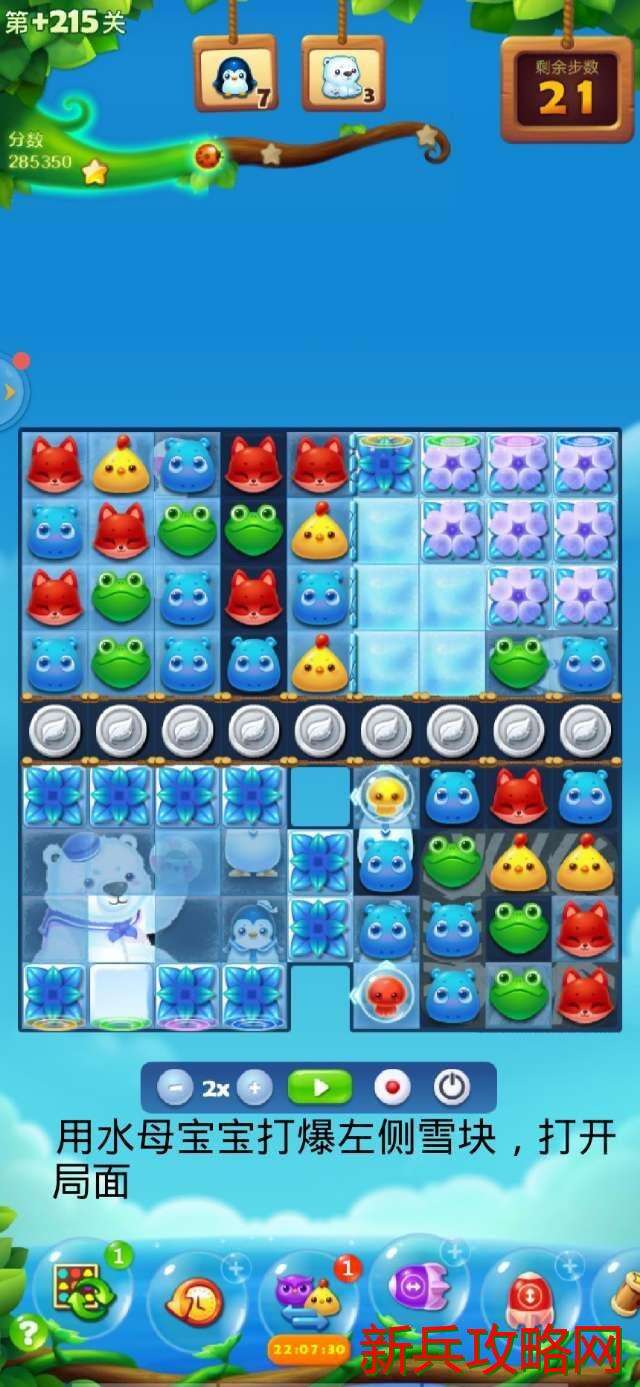Image resolution: width=640 pixels, height=1387 pixels.
Task: Expand the side panel arrow on left edge
Action: pos(10,391)
